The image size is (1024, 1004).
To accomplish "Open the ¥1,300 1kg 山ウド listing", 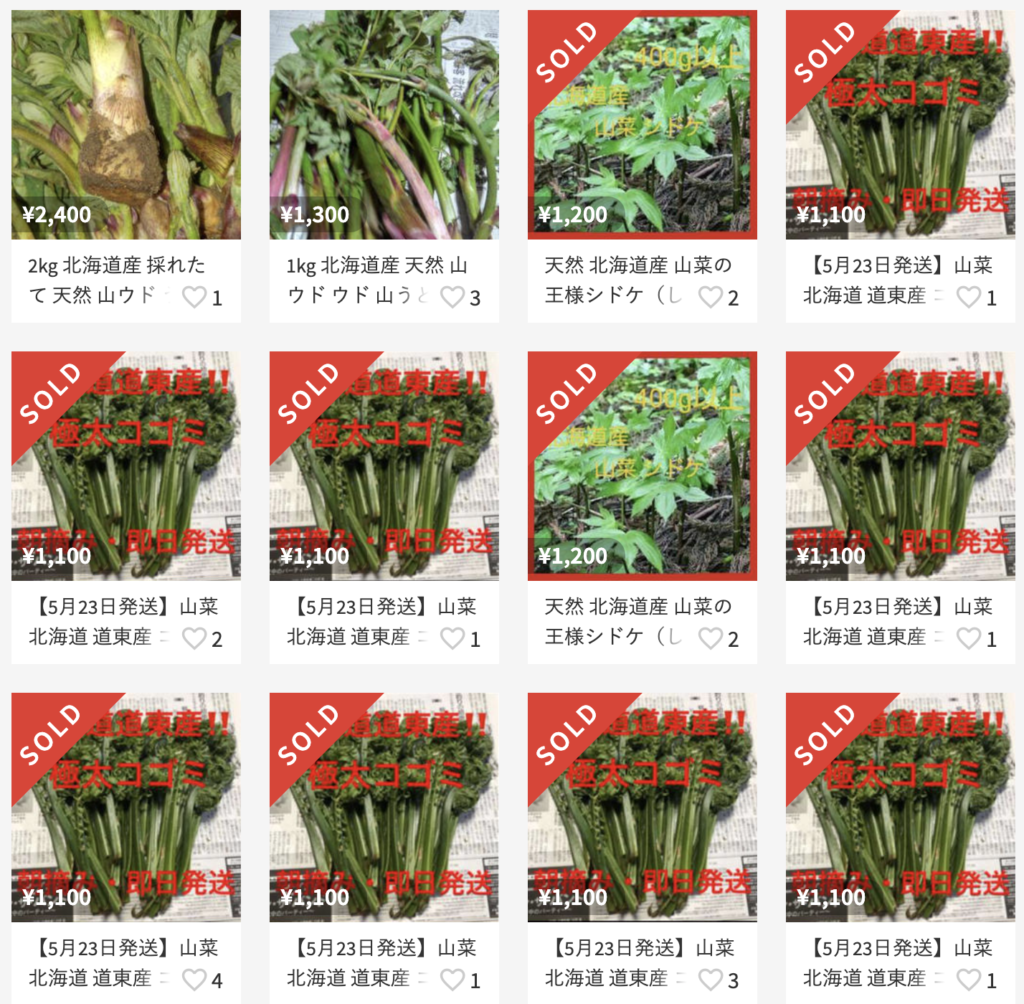I will 384,125.
